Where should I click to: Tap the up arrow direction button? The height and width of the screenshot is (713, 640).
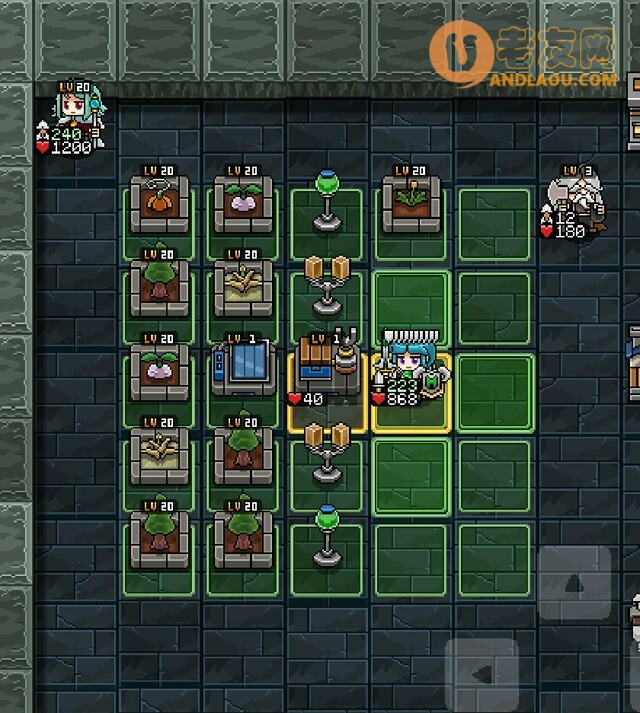(574, 584)
